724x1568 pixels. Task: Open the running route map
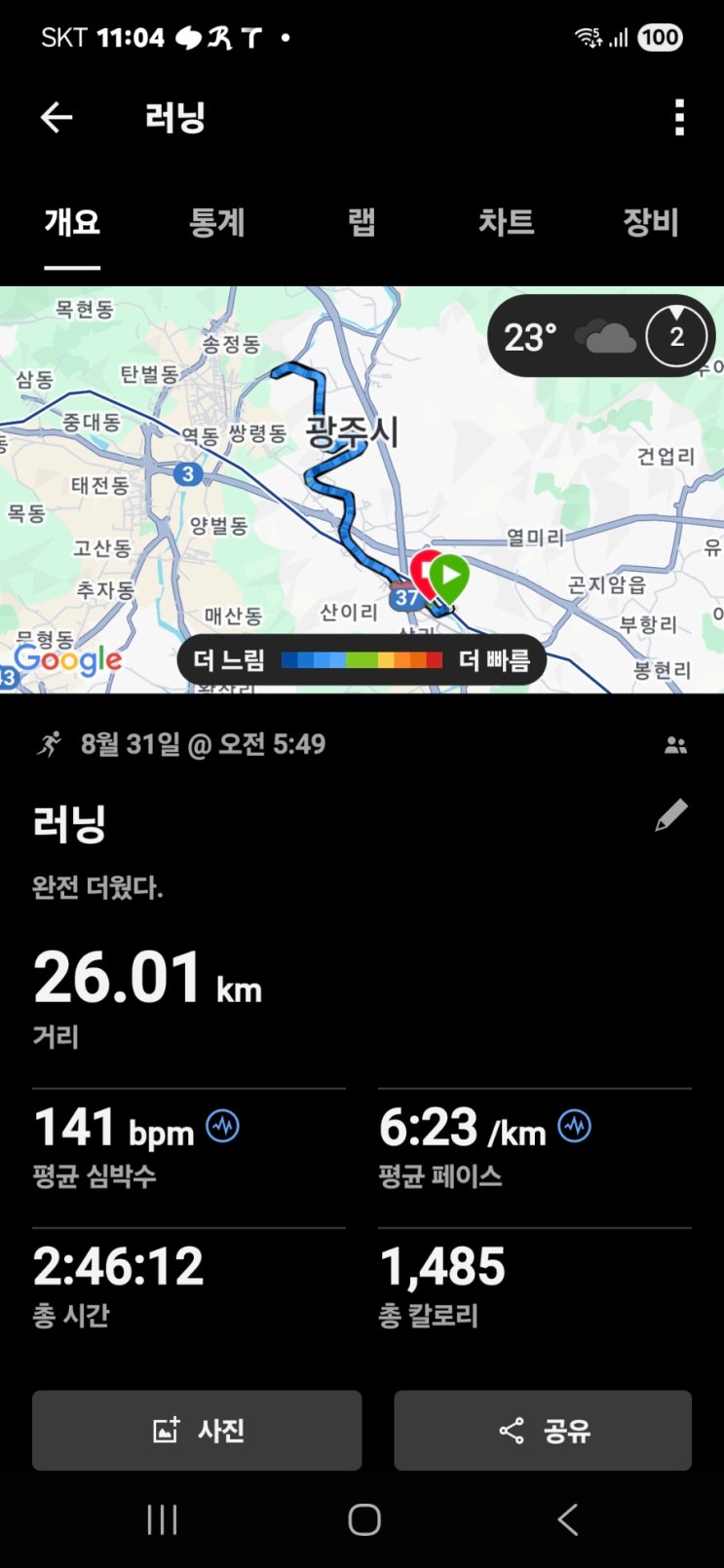362,490
